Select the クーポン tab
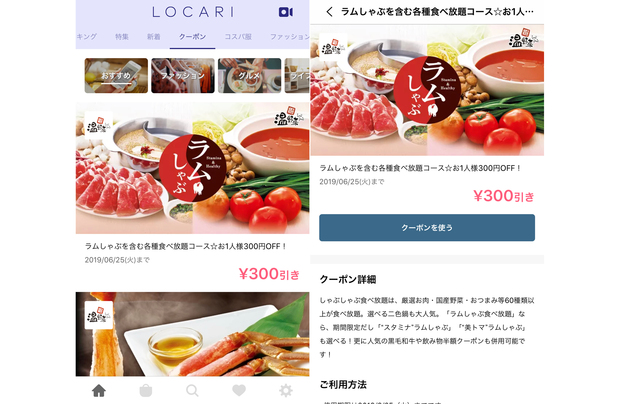Image resolution: width=621 pixels, height=404 pixels. 193,36
